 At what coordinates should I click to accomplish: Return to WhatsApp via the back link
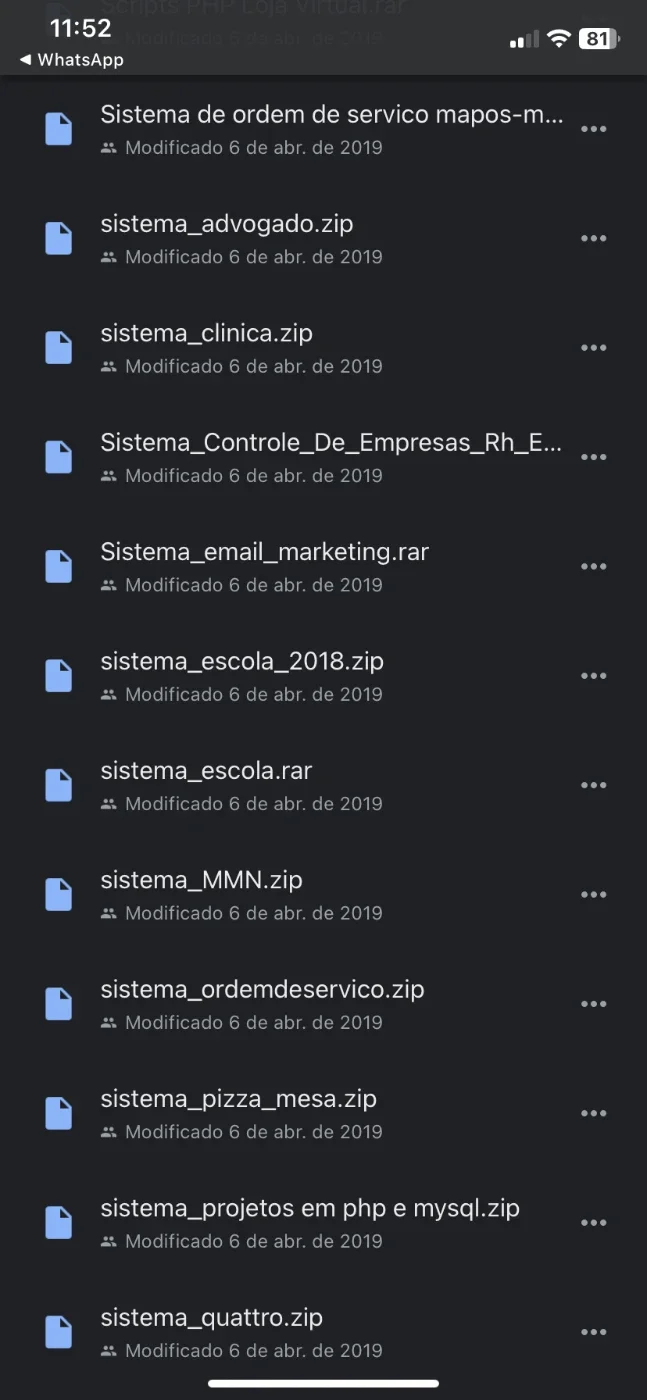[71, 60]
